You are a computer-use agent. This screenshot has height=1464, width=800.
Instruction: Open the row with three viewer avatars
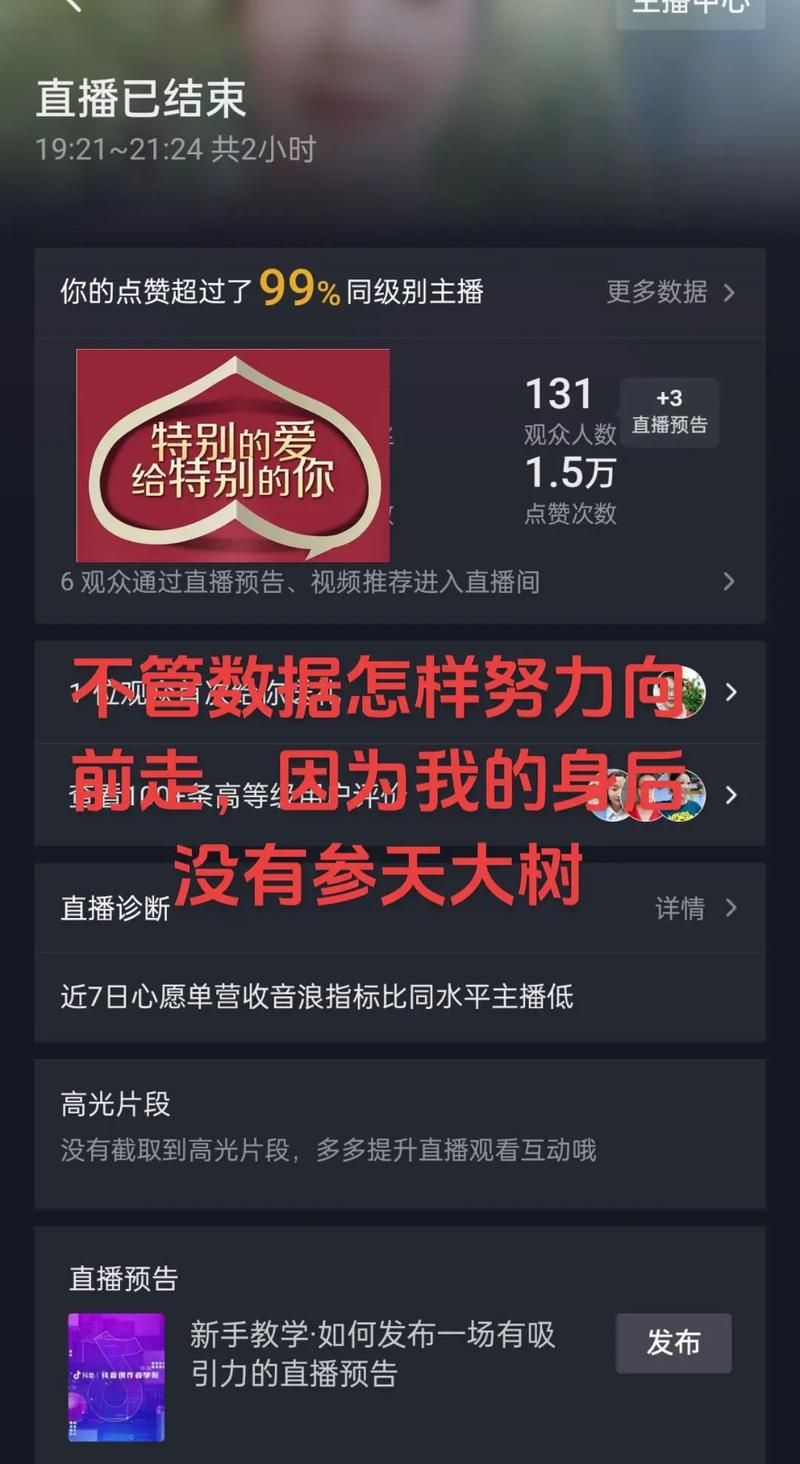[x=400, y=795]
